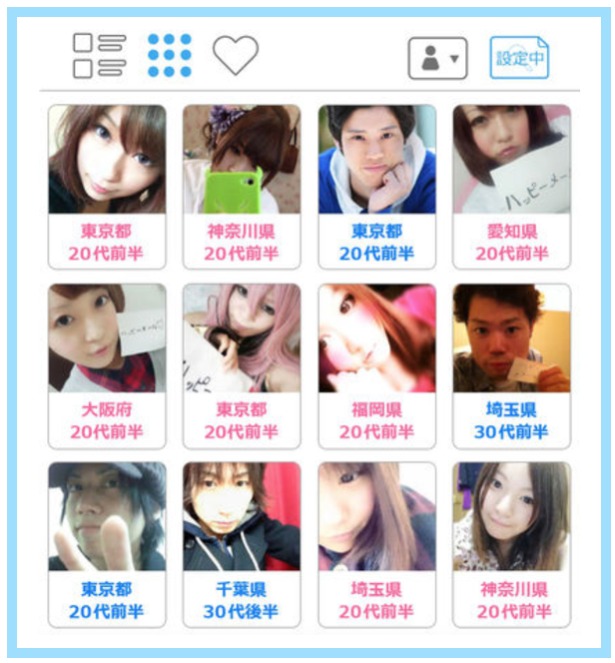This screenshot has width=615, height=663.
Task: Tap the 設定中 settings button
Action: click(519, 58)
